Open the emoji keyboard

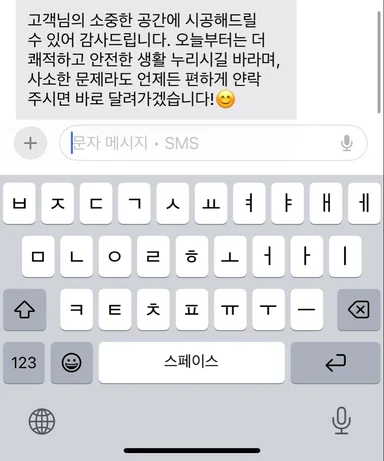(x=72, y=363)
